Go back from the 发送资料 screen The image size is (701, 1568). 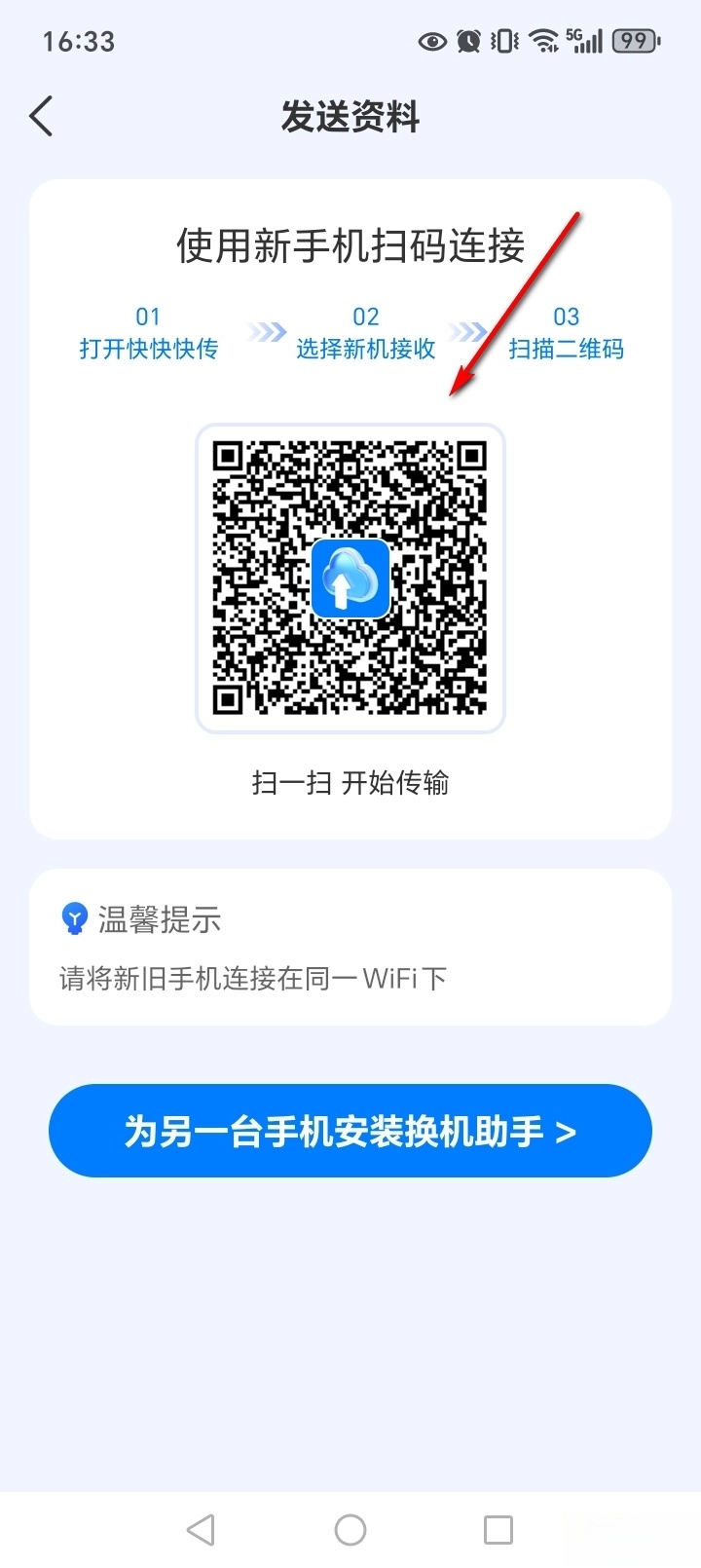[x=41, y=117]
